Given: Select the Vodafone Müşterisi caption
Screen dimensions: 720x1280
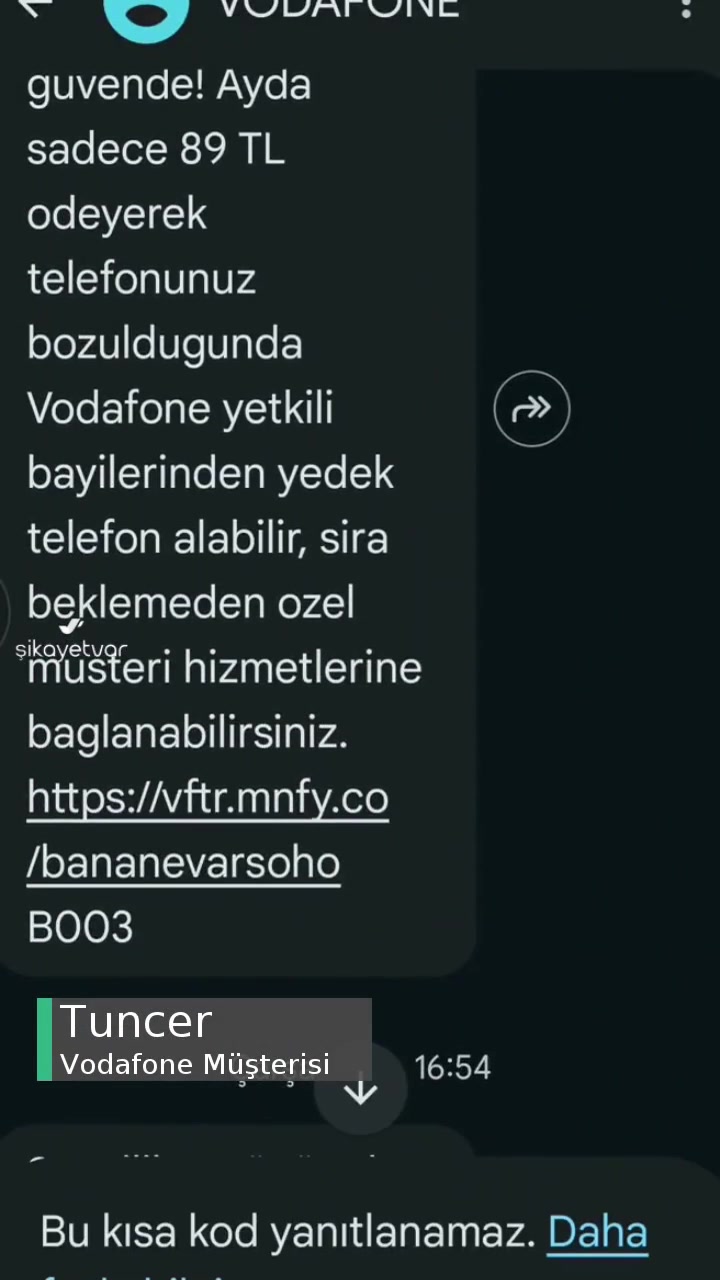Looking at the screenshot, I should [x=194, y=1064].
